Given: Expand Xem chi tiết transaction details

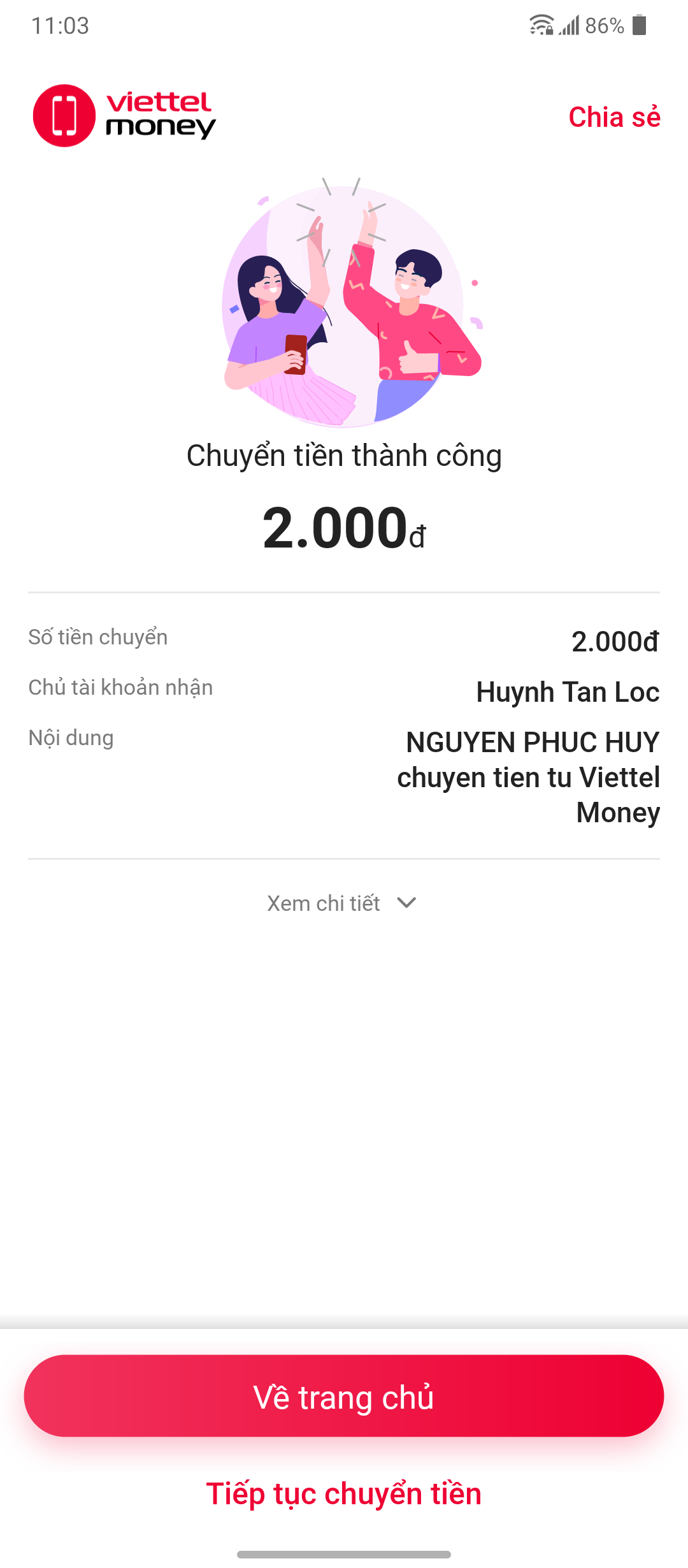Looking at the screenshot, I should coord(341,903).
